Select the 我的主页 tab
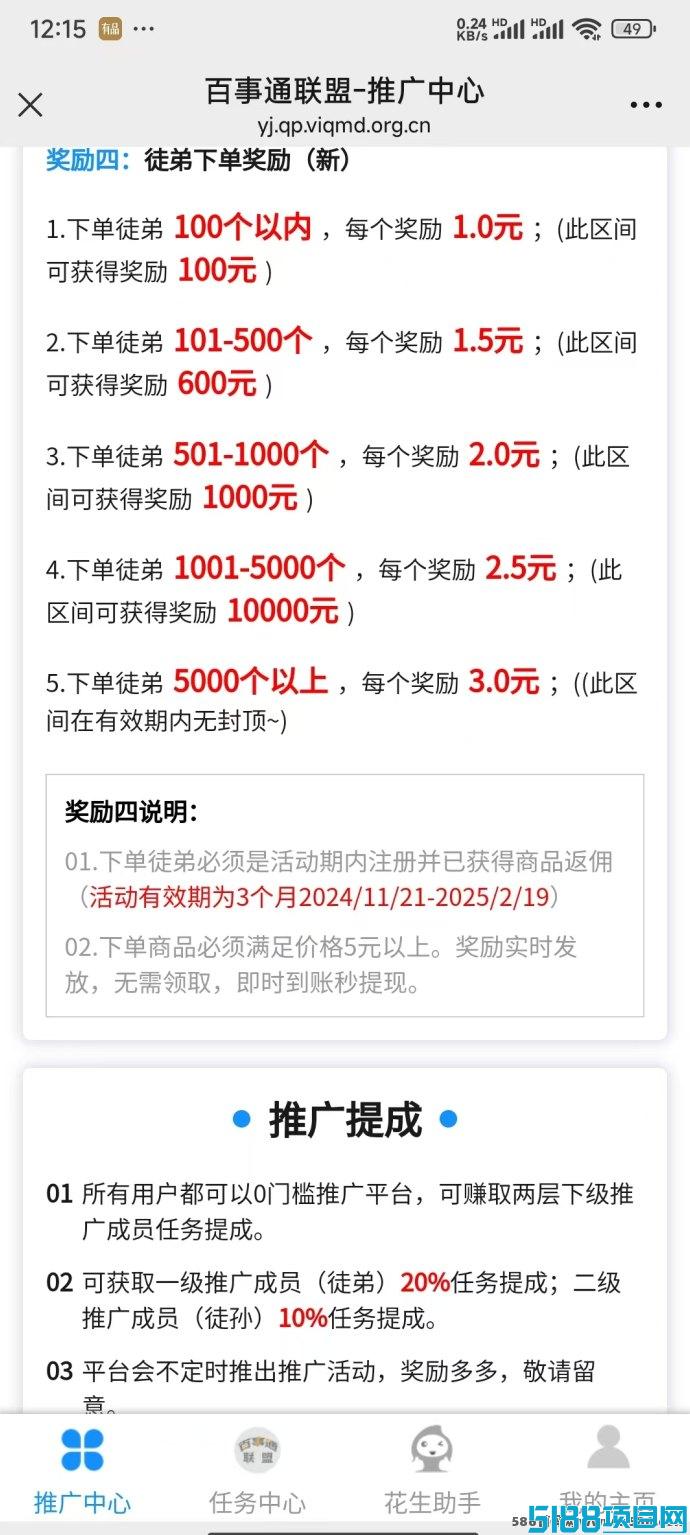The image size is (690, 1535). (607, 1470)
